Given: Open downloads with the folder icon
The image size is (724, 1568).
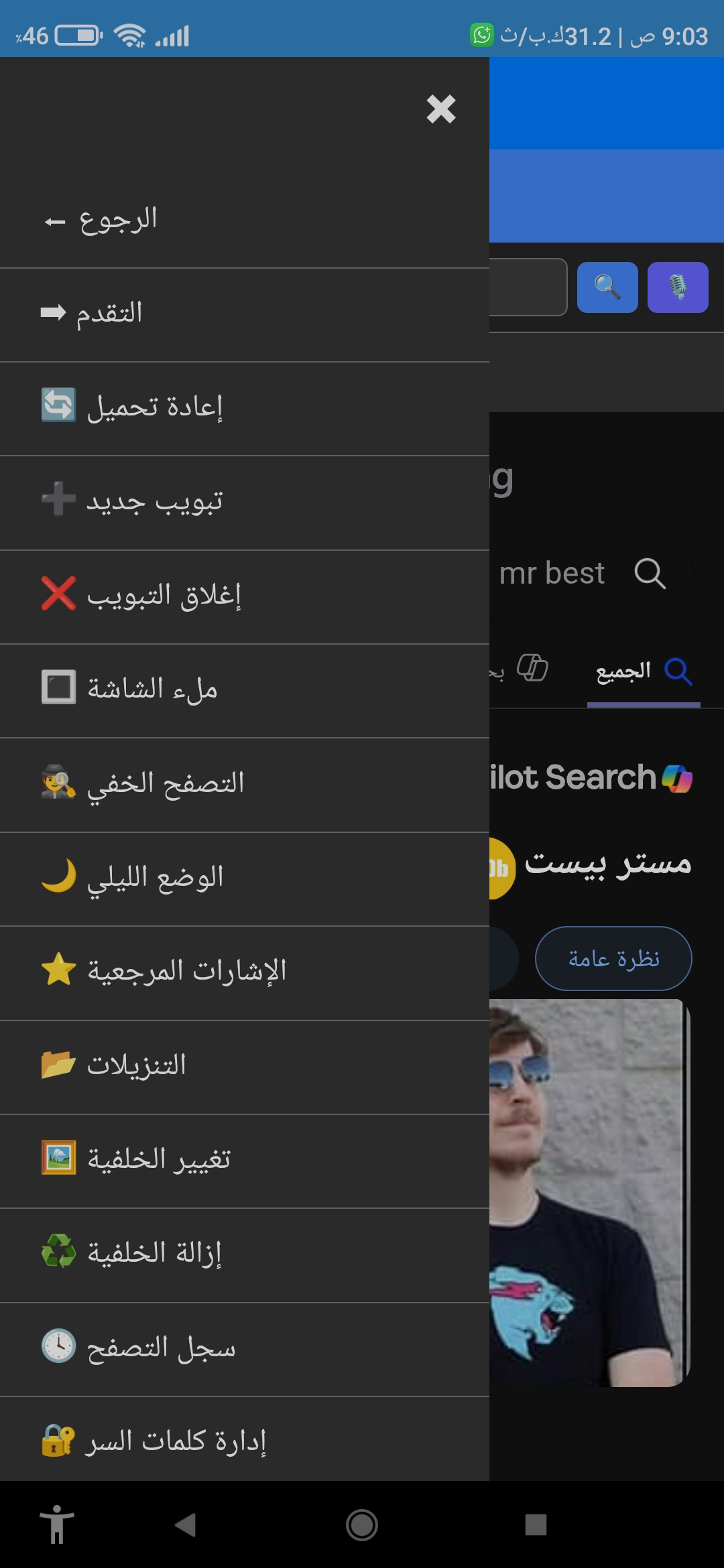Looking at the screenshot, I should (x=57, y=1065).
